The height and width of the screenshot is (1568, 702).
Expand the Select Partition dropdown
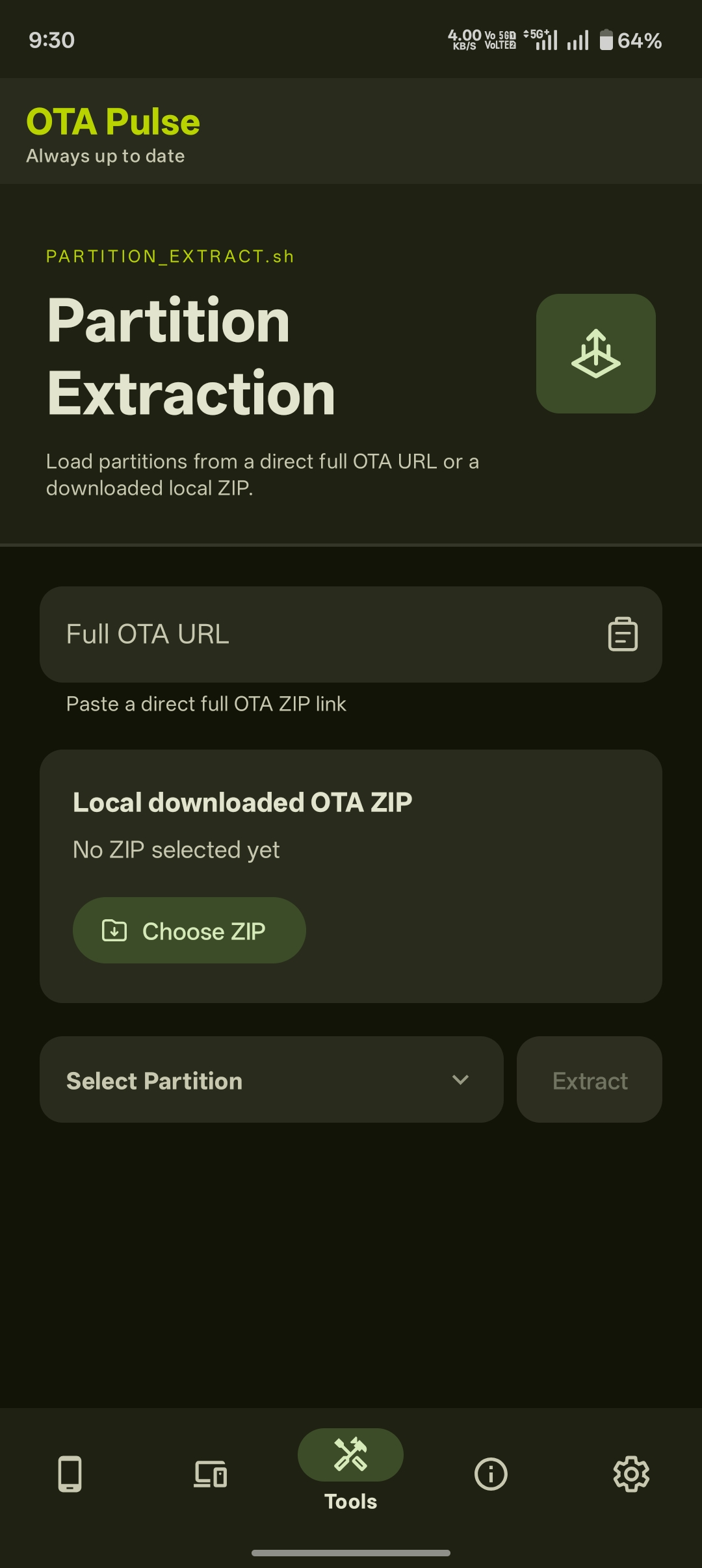[x=270, y=1080]
